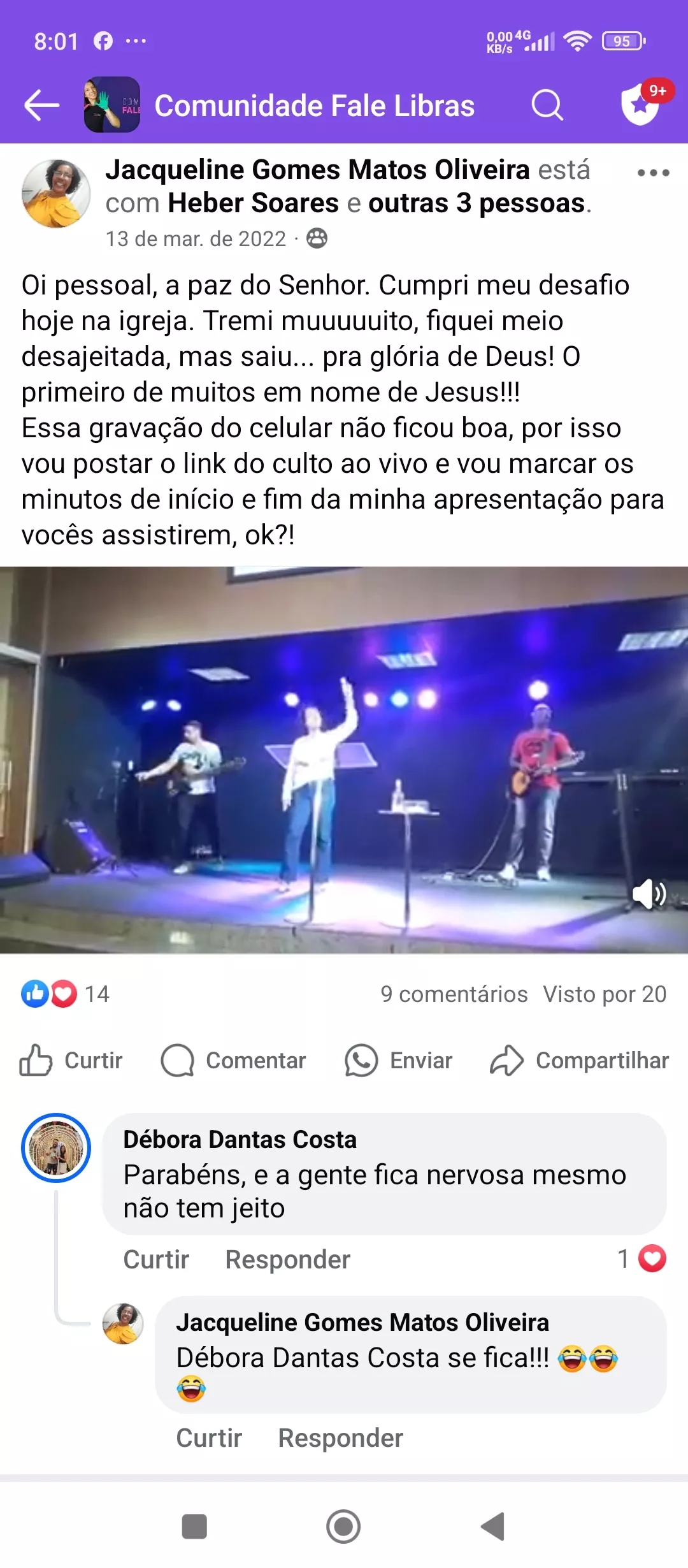688x1568 pixels.
Task: Send post via WhatsApp Enviar
Action: (399, 1061)
